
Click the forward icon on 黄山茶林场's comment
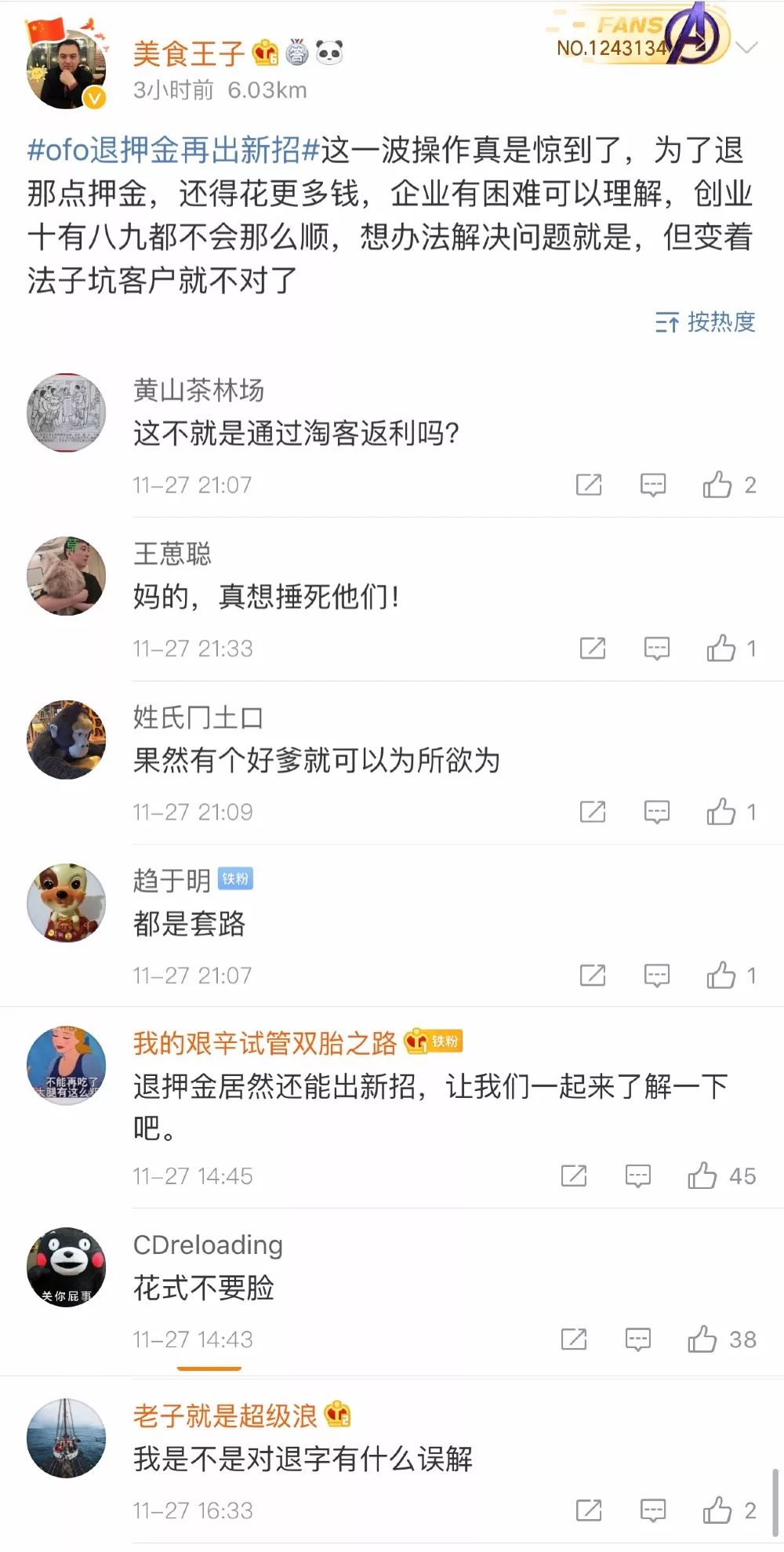coord(590,485)
